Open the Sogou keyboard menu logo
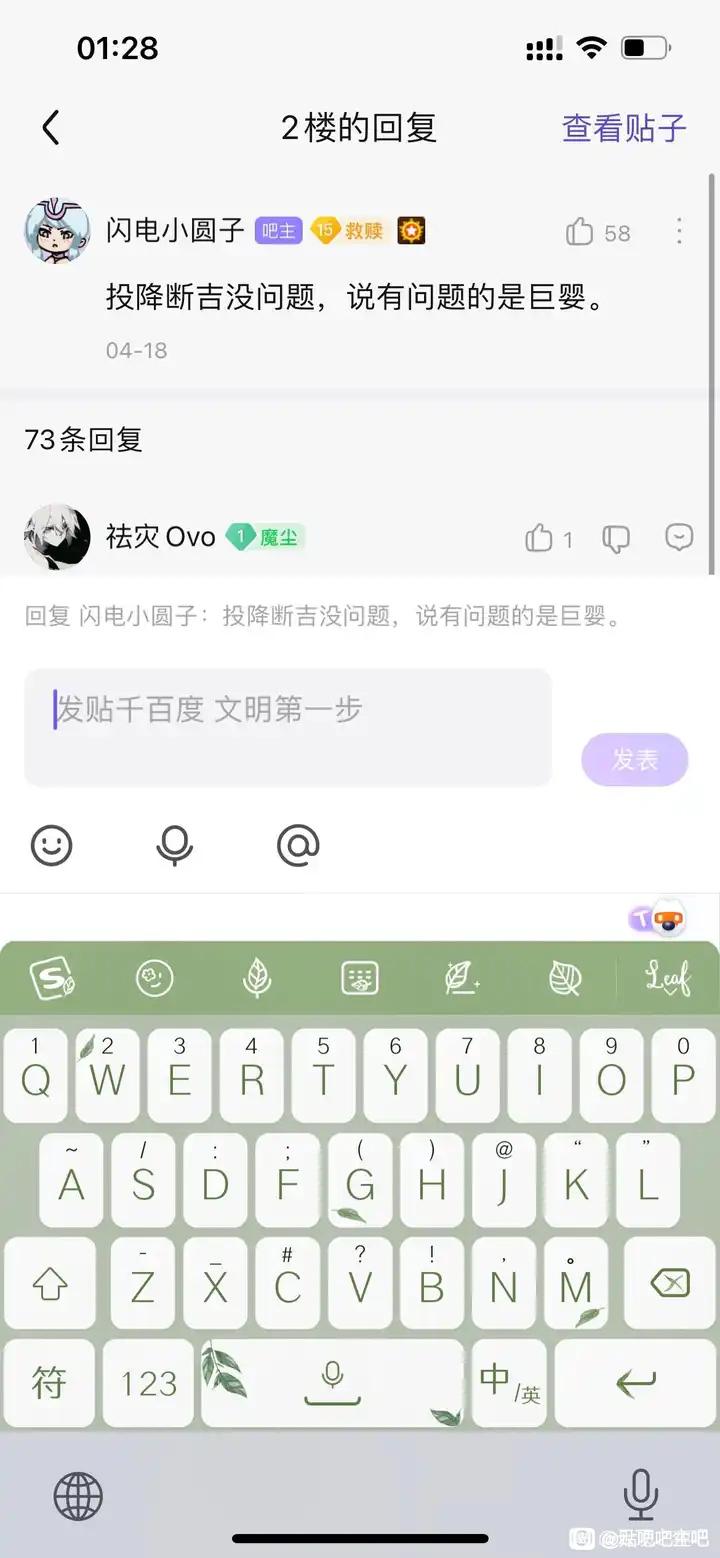This screenshot has height=1558, width=720. [52, 978]
